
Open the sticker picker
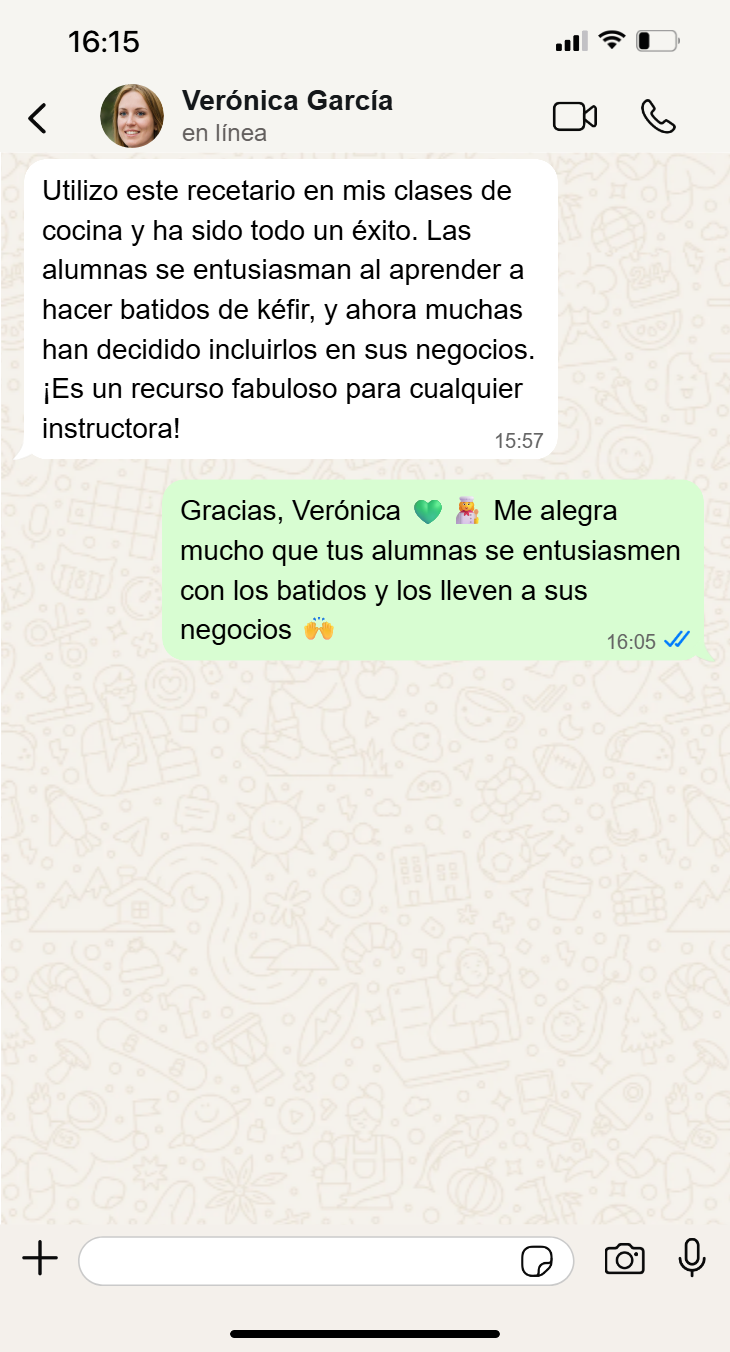pyautogui.click(x=537, y=1261)
